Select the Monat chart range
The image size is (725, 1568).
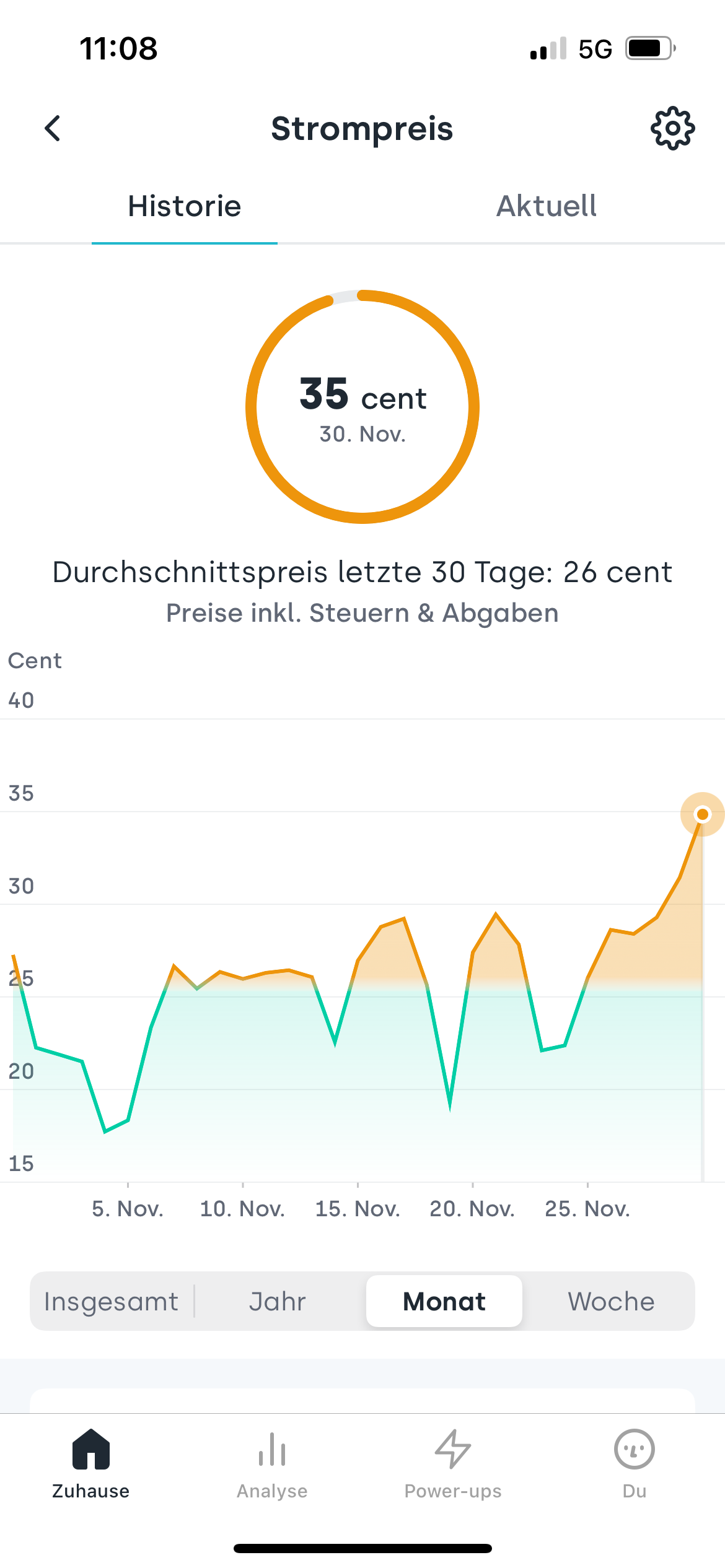click(x=444, y=1301)
